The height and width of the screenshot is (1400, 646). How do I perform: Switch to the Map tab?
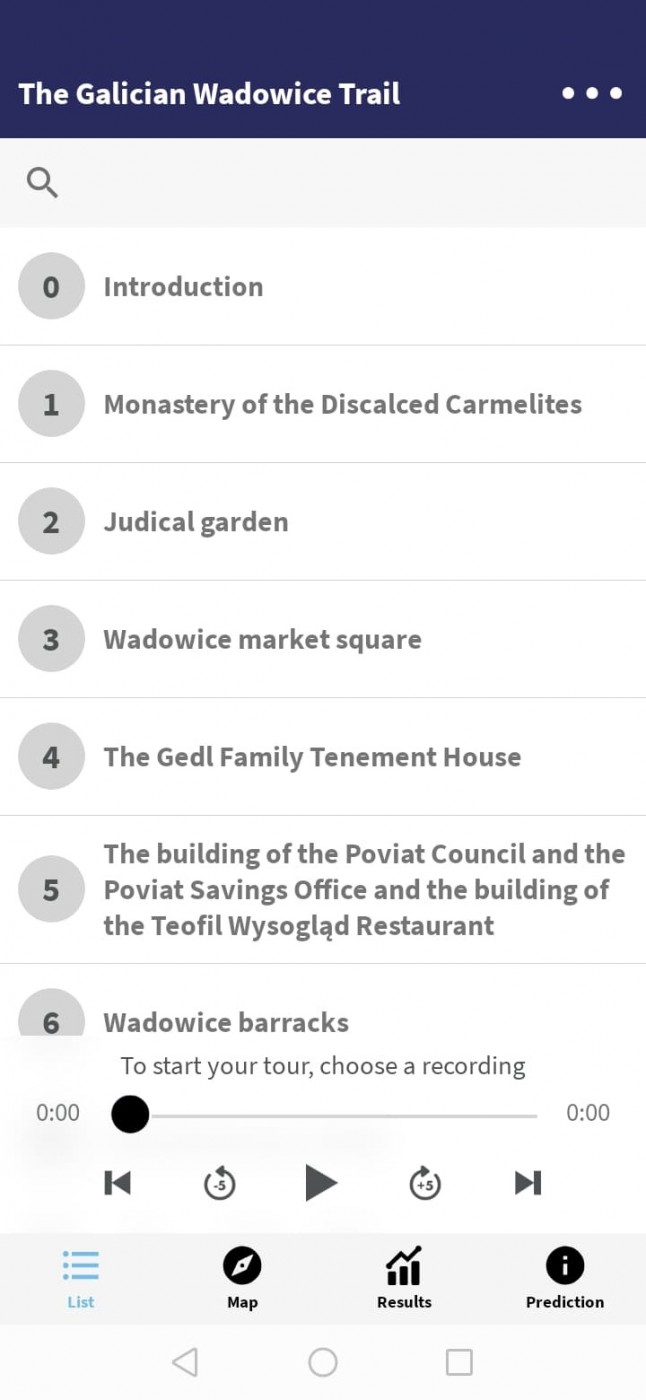point(242,1278)
